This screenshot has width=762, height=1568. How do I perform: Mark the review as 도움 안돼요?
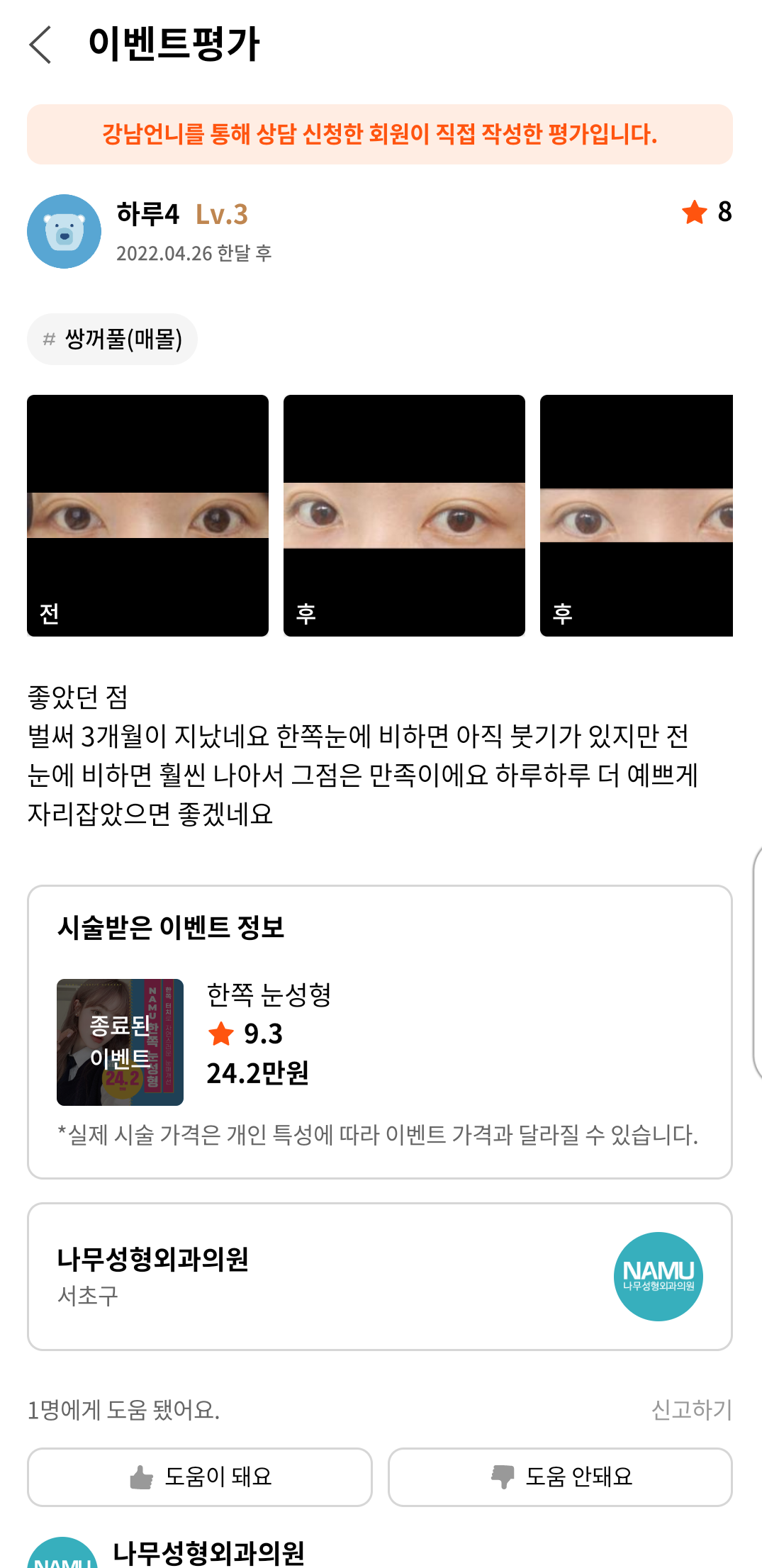click(560, 1477)
